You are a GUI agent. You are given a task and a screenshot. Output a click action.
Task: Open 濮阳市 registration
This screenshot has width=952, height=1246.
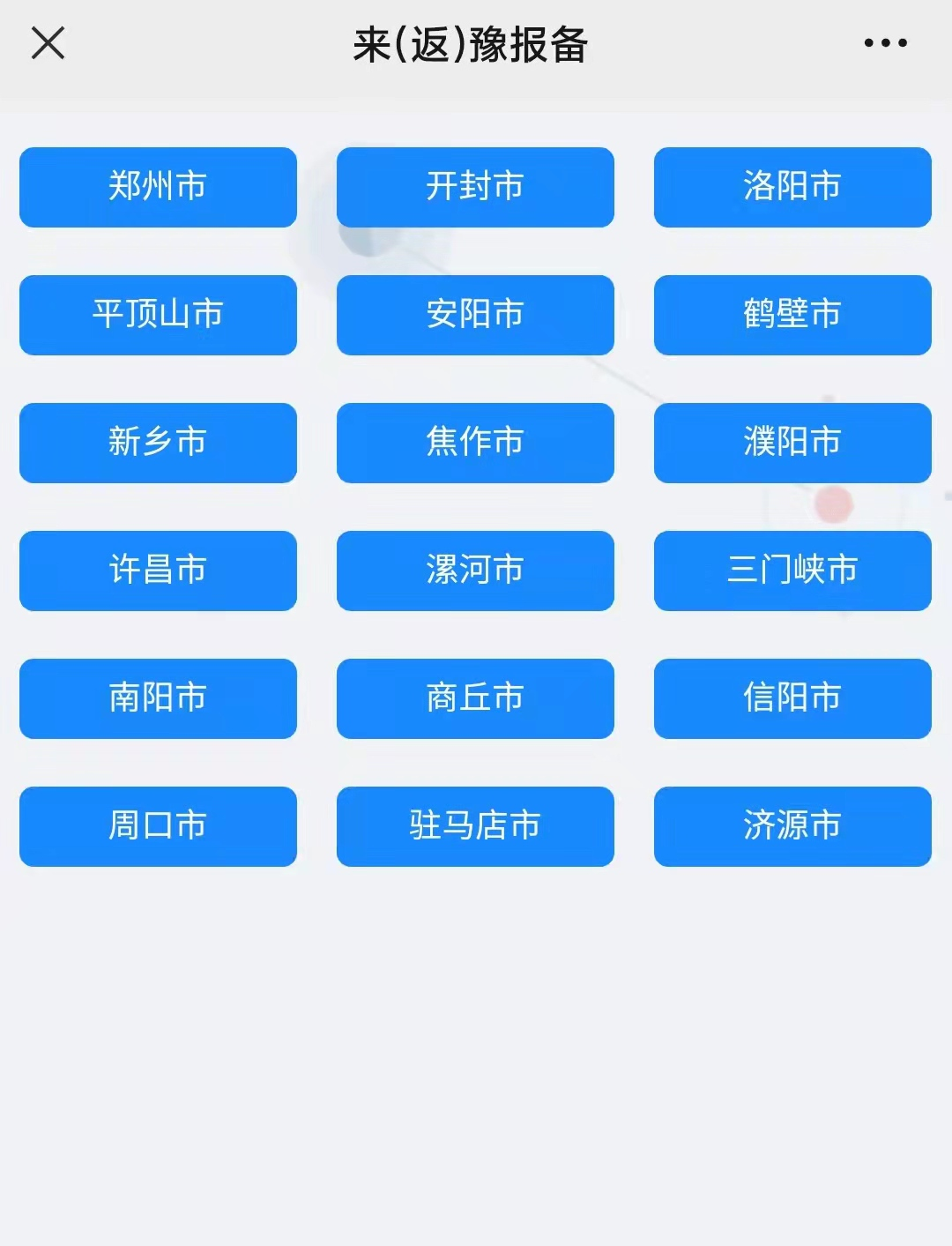coord(792,443)
